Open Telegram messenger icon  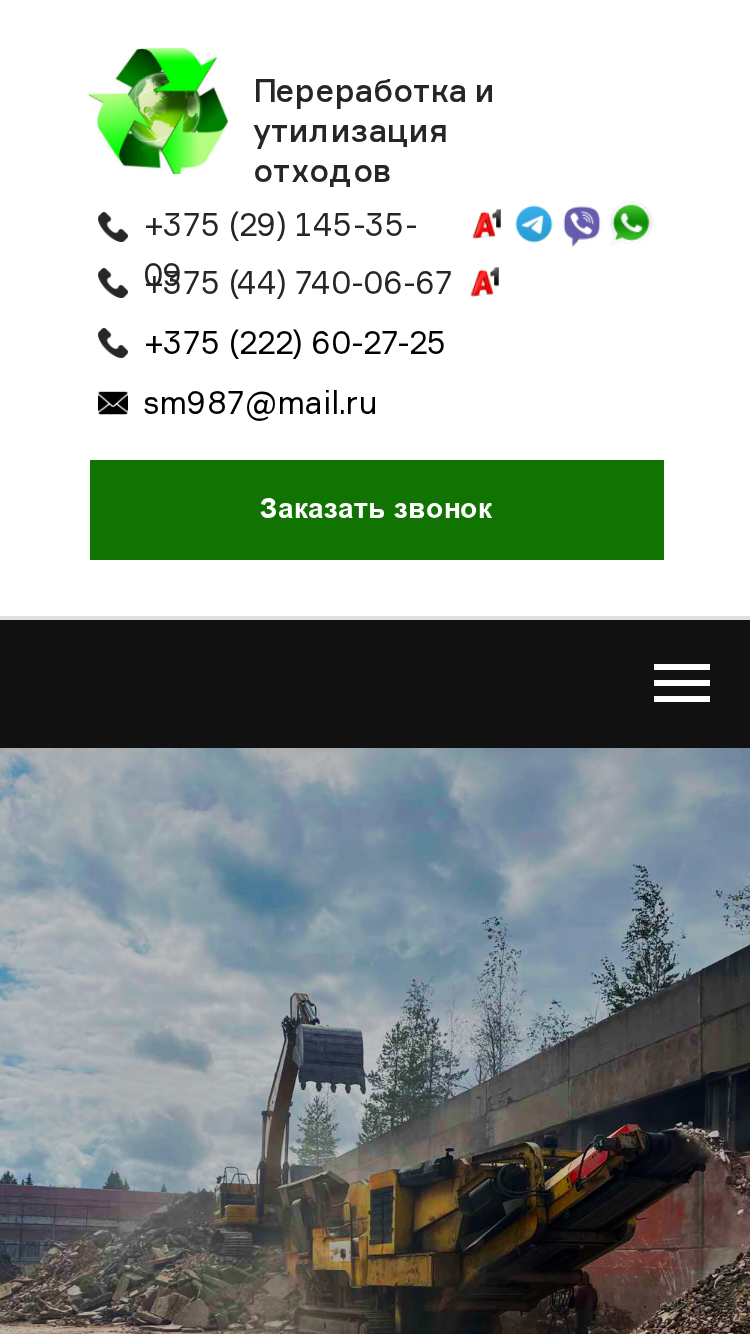click(x=534, y=225)
